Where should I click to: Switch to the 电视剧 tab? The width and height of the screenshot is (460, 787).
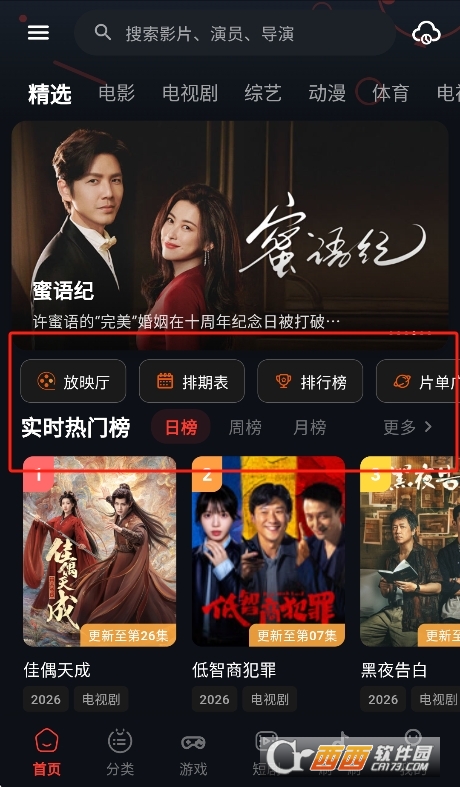click(x=190, y=93)
